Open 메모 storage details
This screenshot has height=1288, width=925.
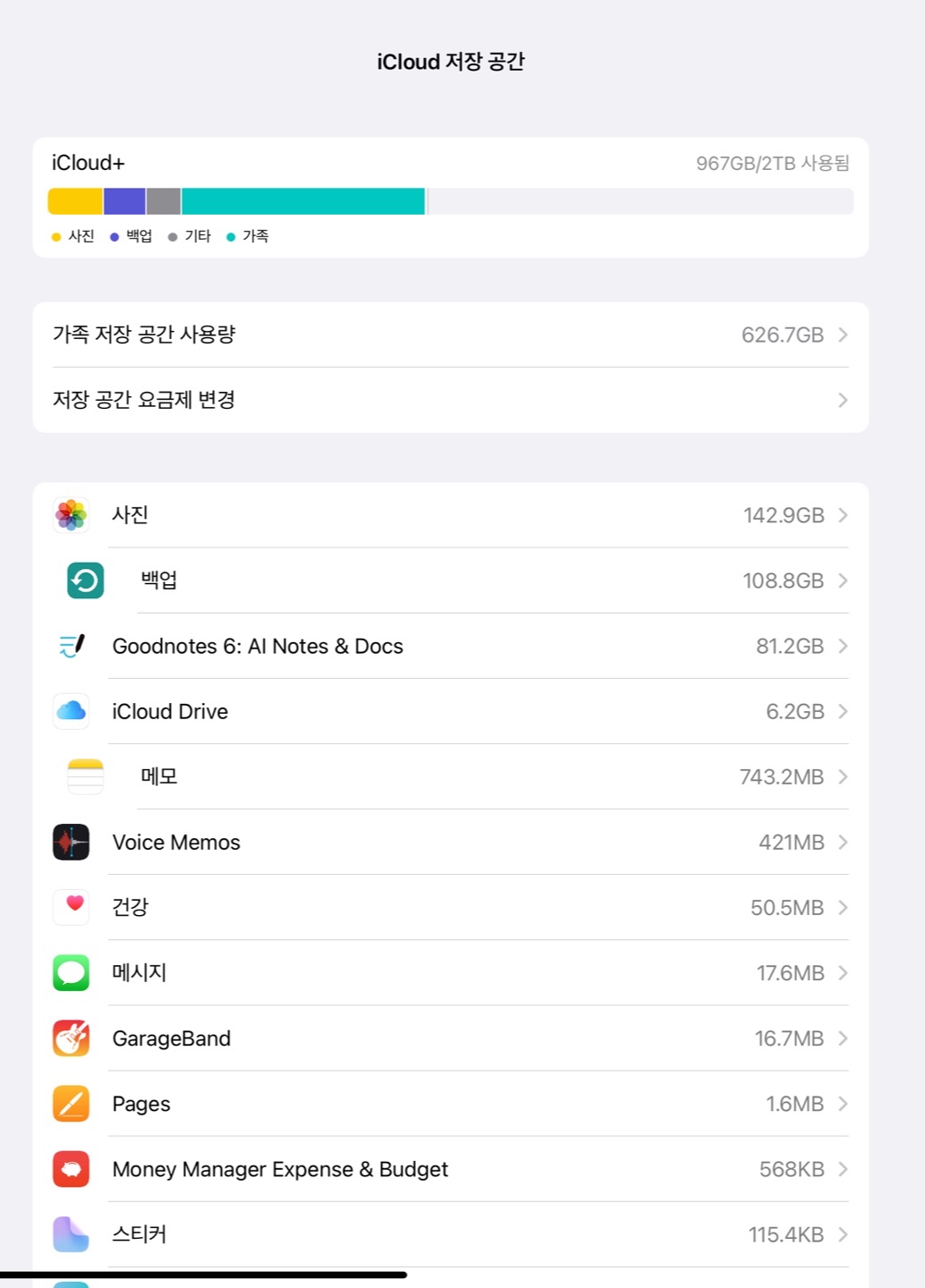pos(450,776)
